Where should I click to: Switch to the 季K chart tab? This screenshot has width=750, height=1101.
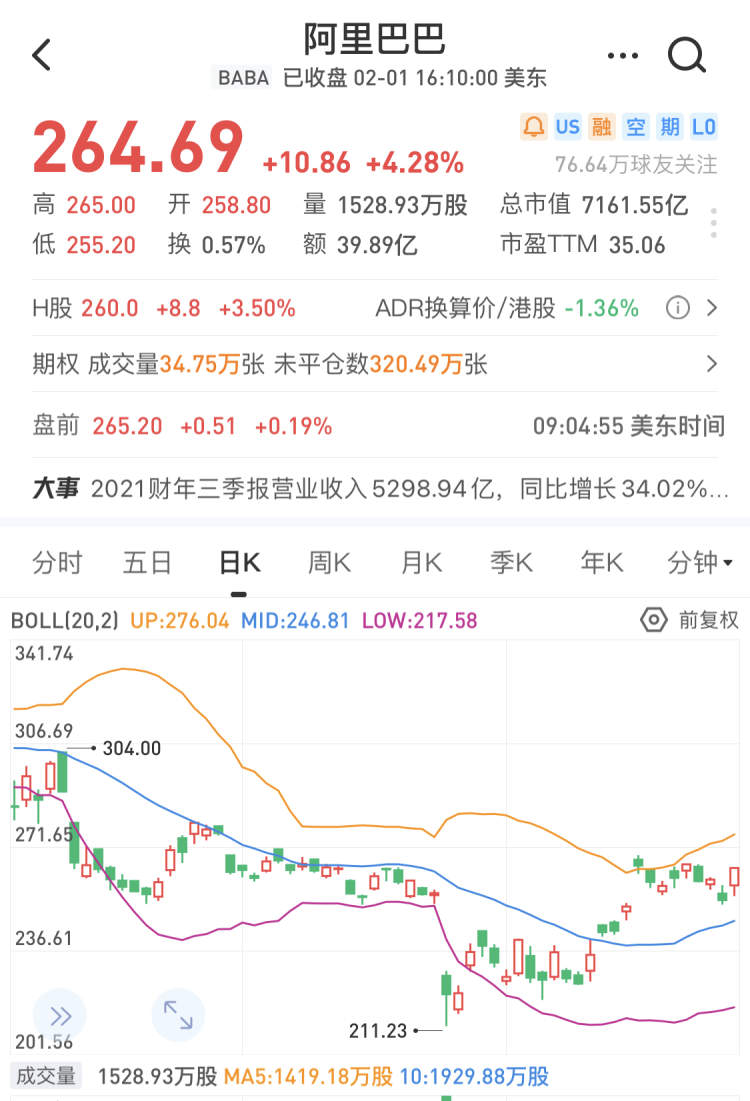point(511,563)
